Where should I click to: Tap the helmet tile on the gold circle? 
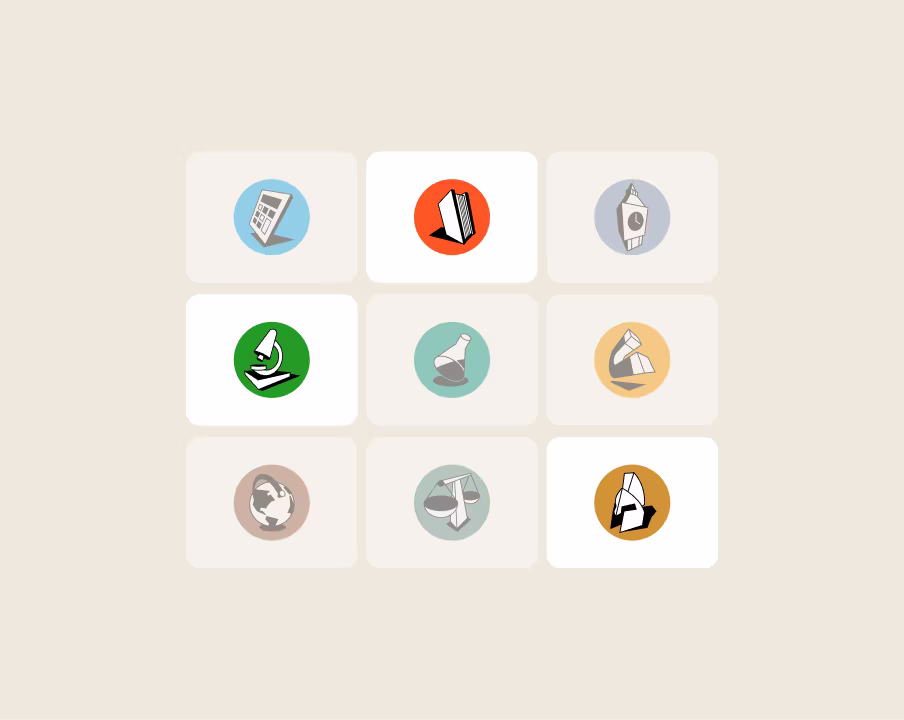click(632, 502)
